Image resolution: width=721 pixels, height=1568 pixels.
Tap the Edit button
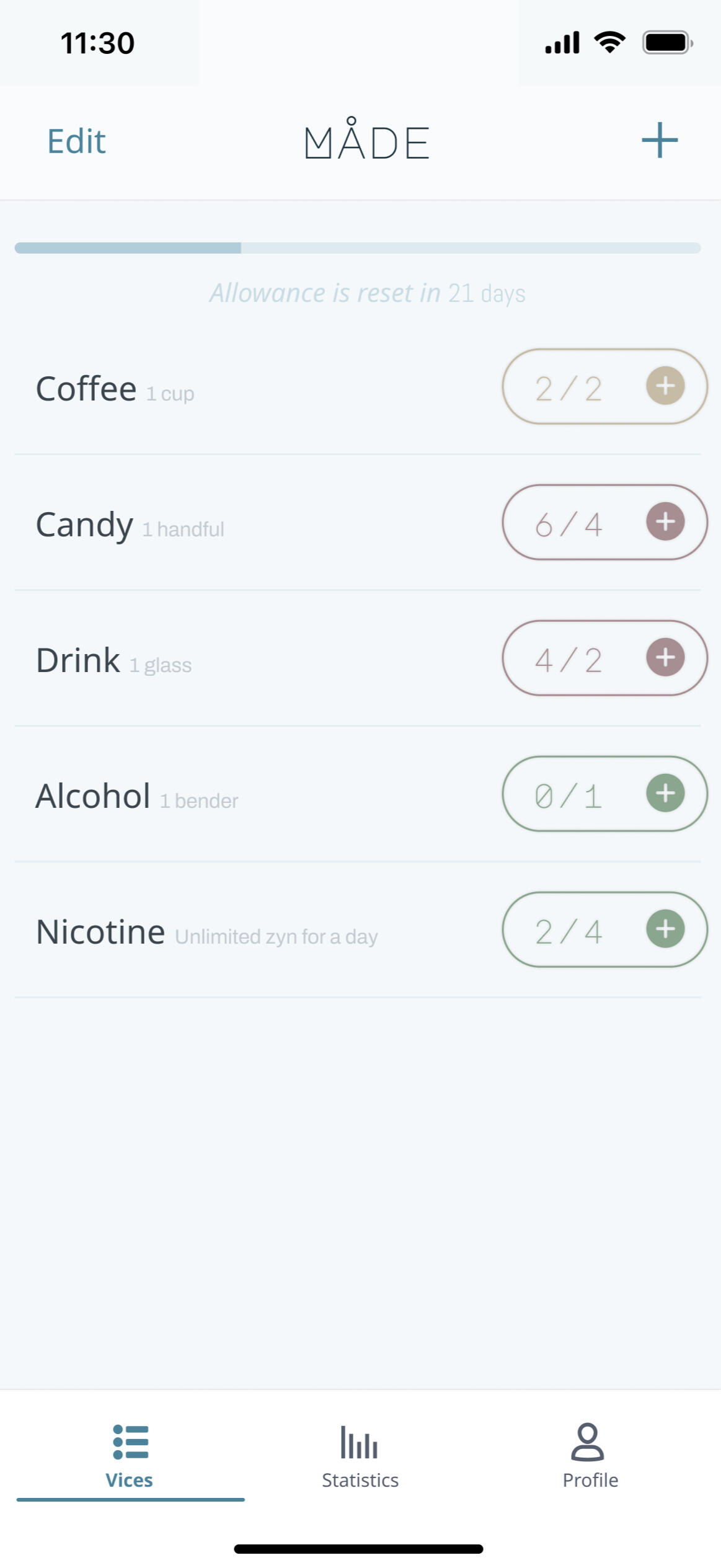pyautogui.click(x=76, y=141)
